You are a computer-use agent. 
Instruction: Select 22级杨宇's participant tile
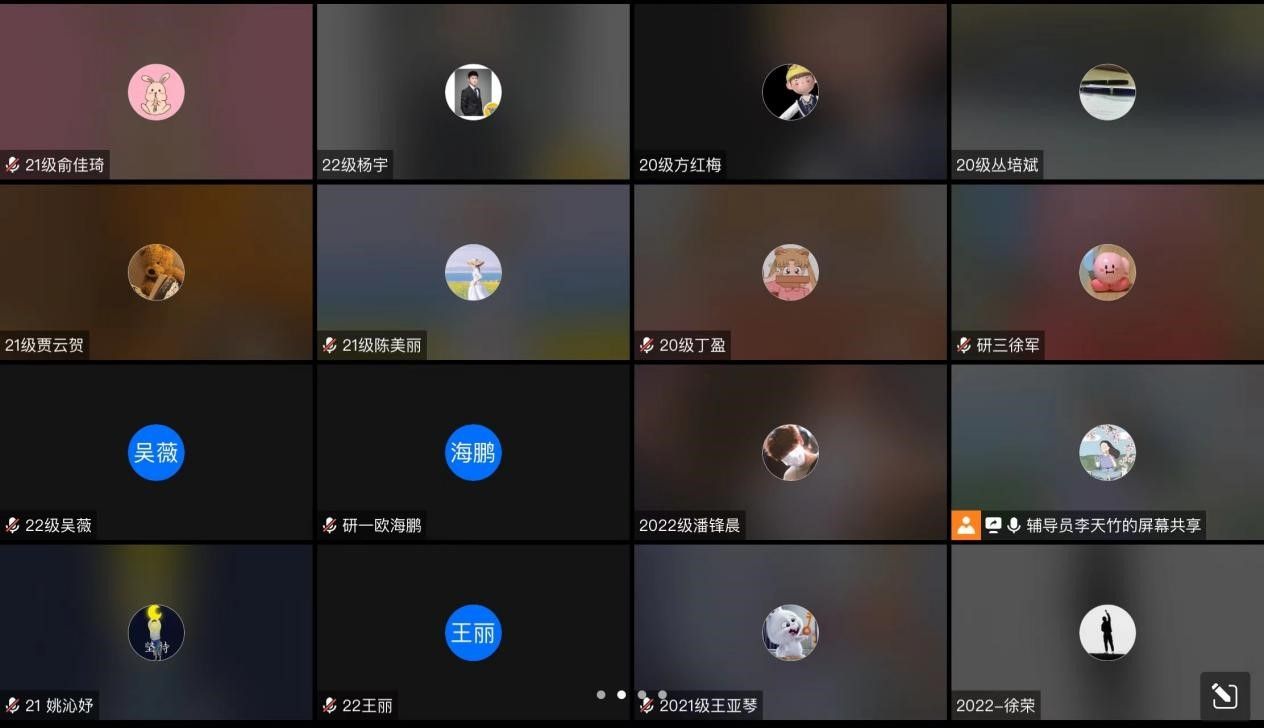(473, 92)
